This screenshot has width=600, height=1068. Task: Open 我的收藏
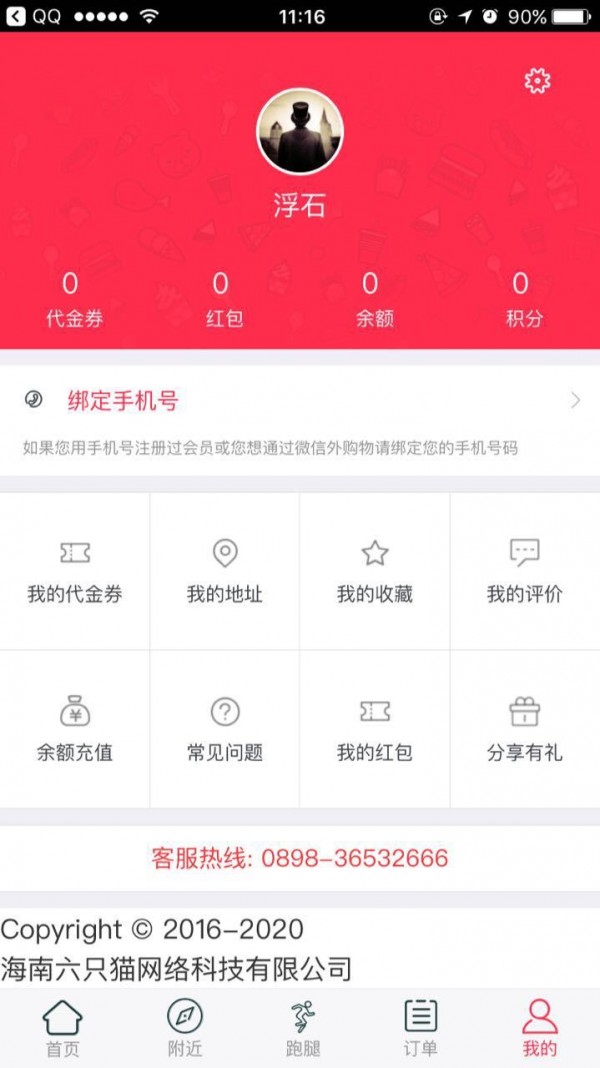coord(375,572)
